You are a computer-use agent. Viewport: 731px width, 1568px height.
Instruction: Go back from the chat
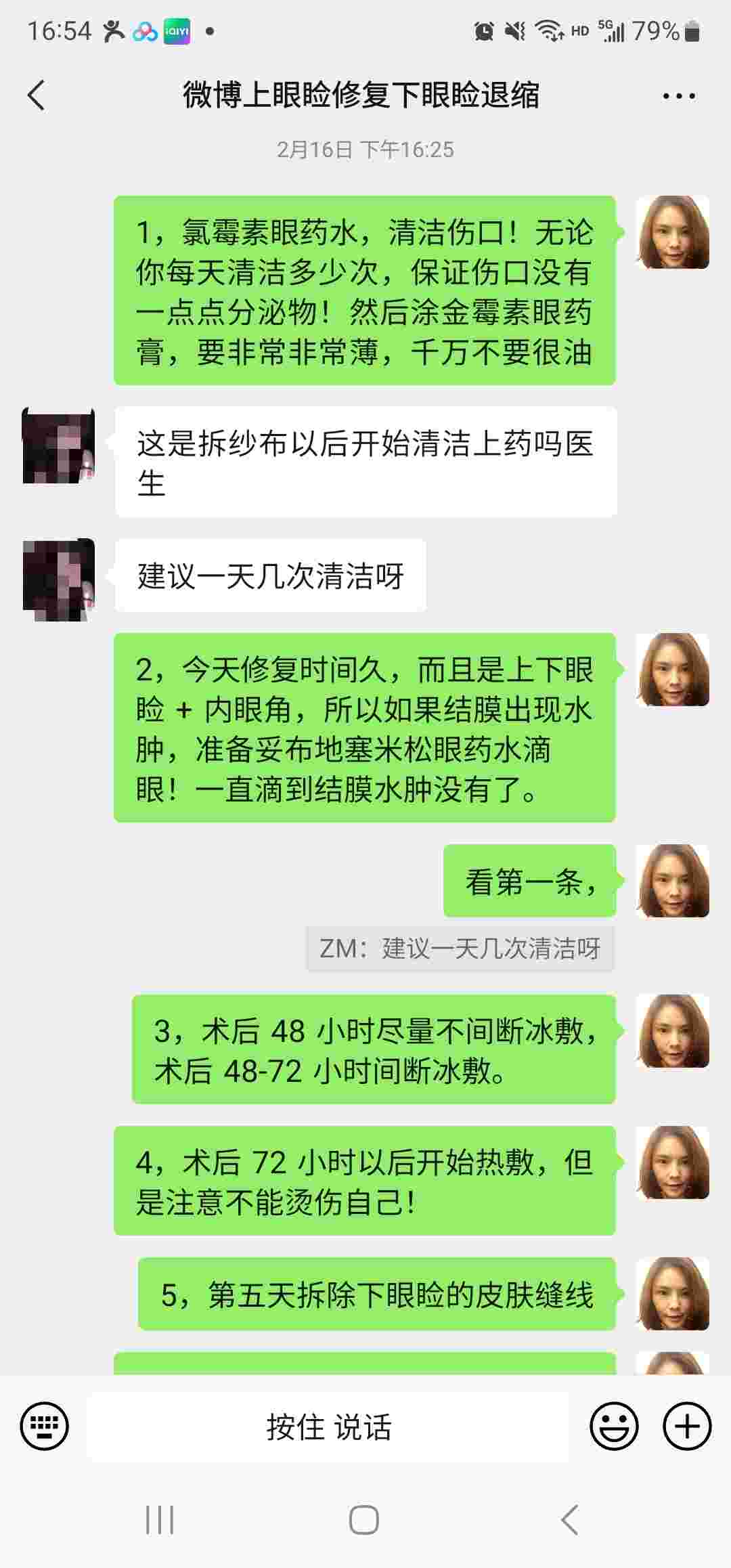tap(37, 95)
